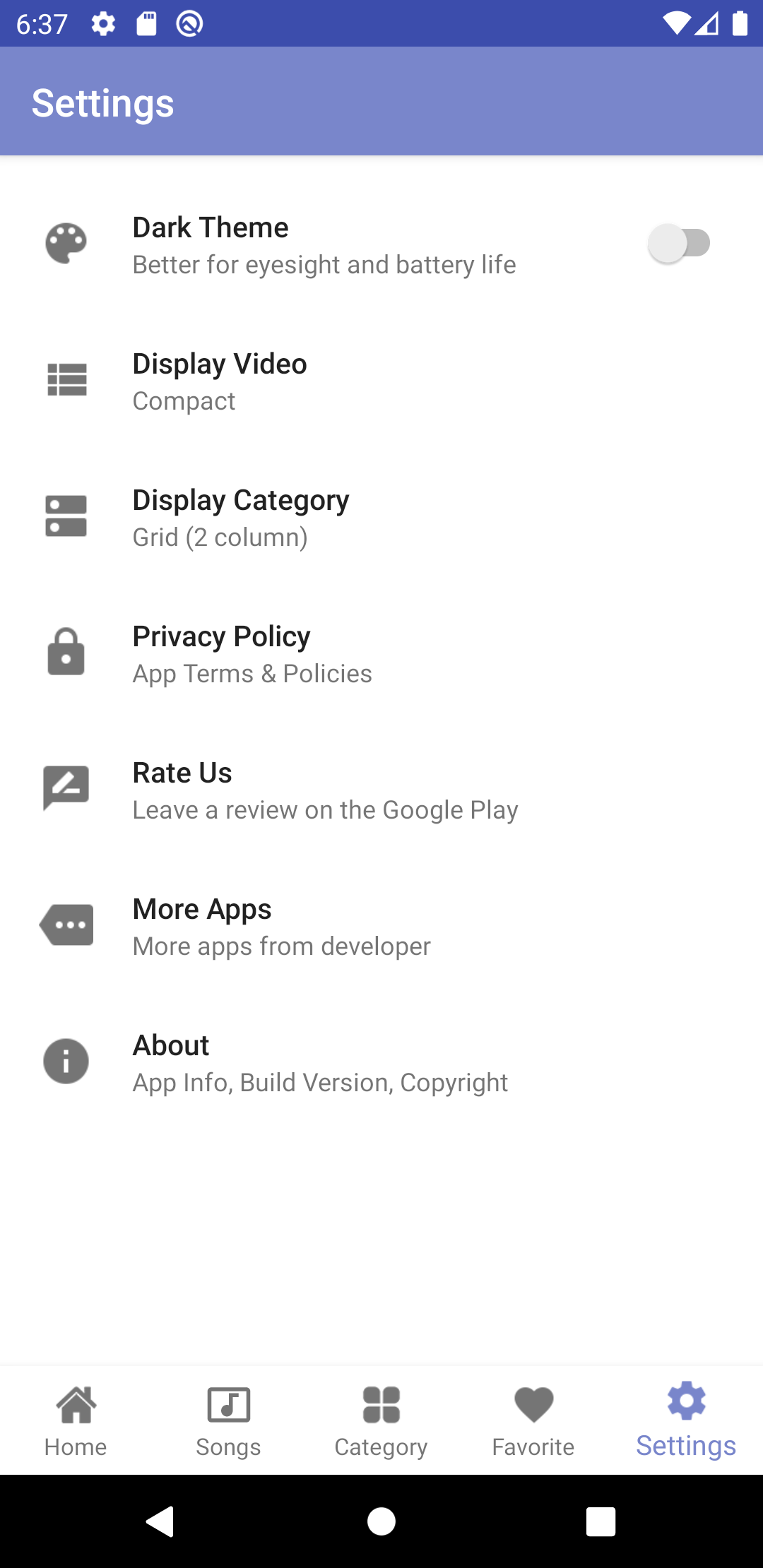
Task: Open the Privacy Policy
Action: click(x=381, y=654)
